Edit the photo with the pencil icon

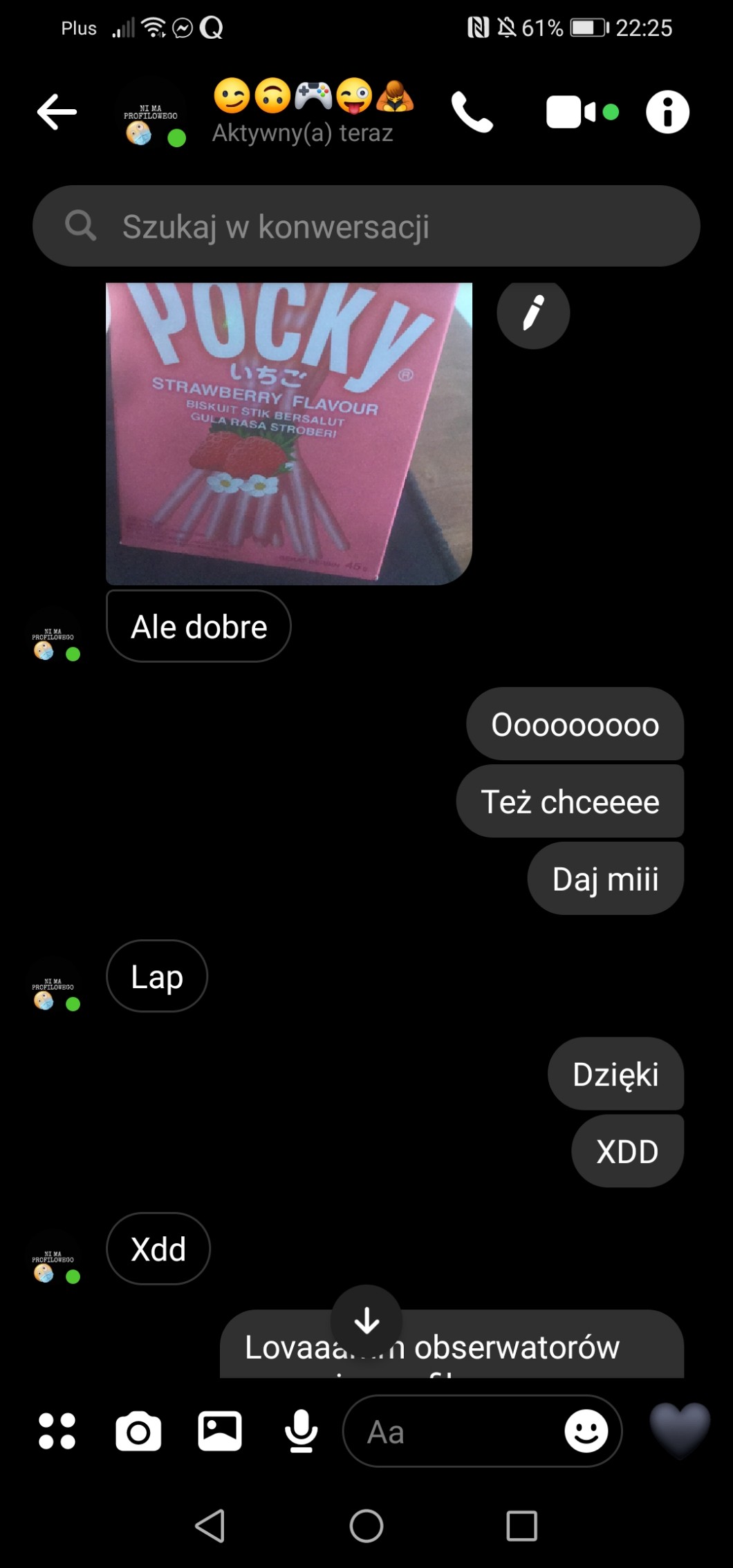(x=532, y=313)
